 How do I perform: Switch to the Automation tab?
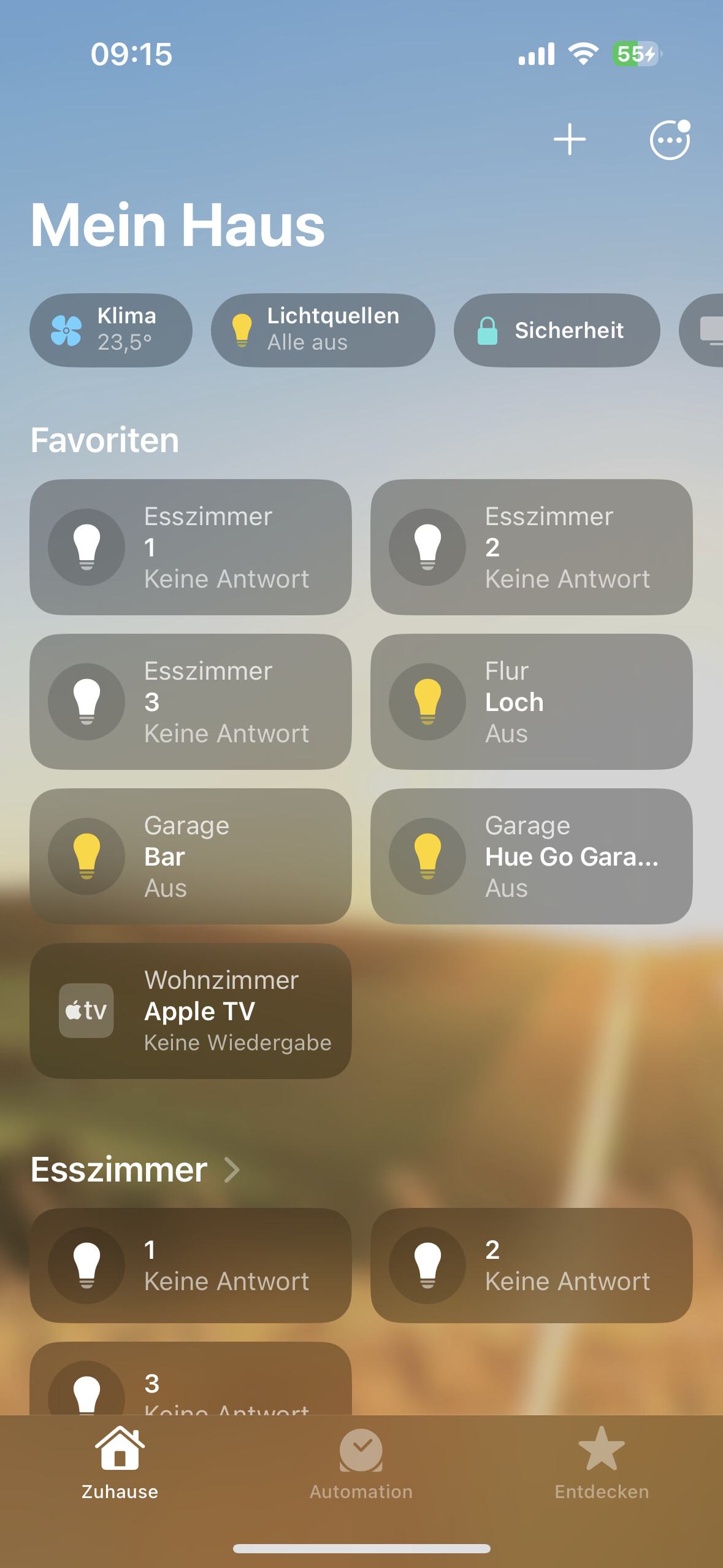pos(361,1464)
